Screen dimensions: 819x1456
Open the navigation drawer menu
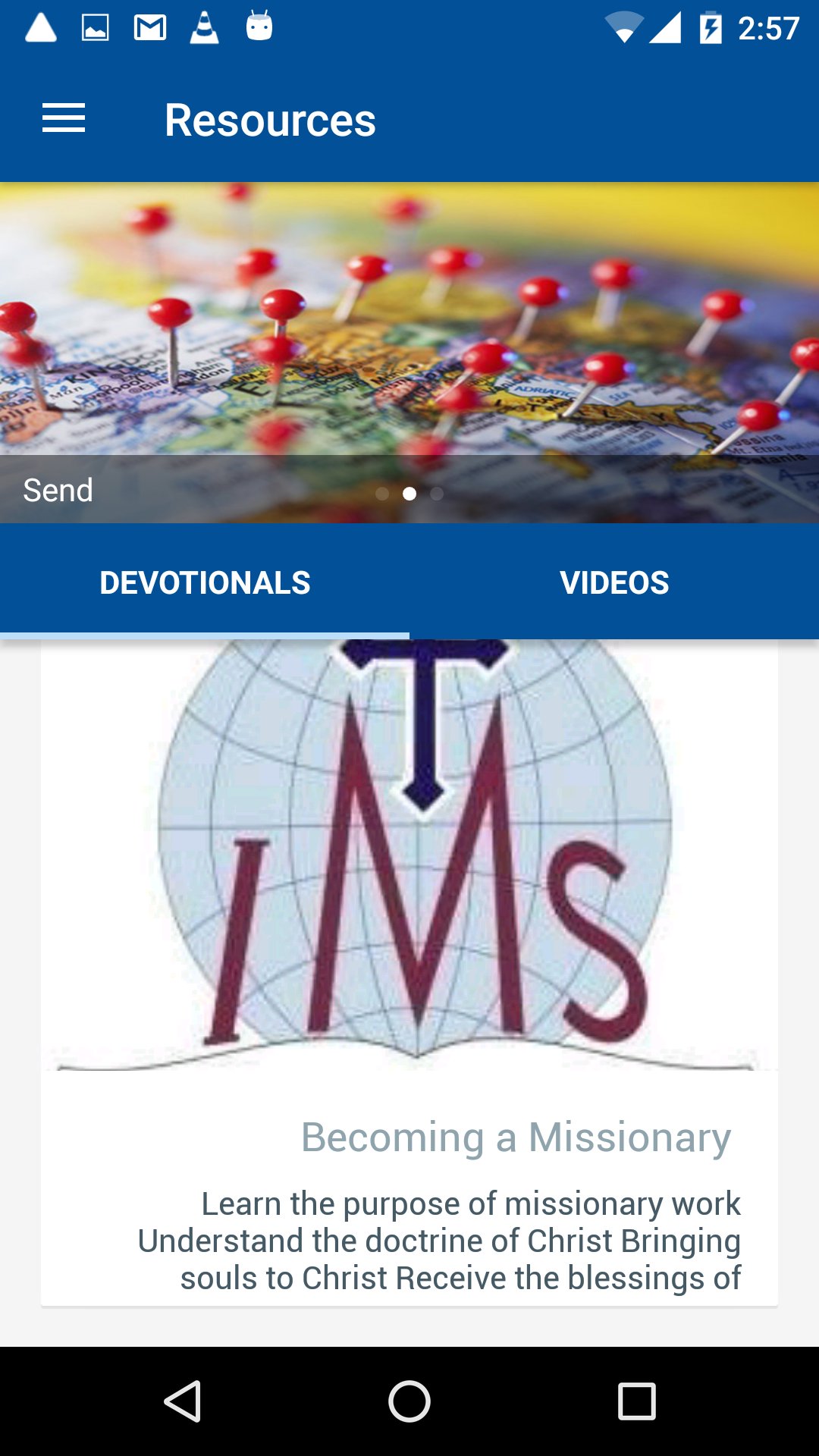[64, 118]
